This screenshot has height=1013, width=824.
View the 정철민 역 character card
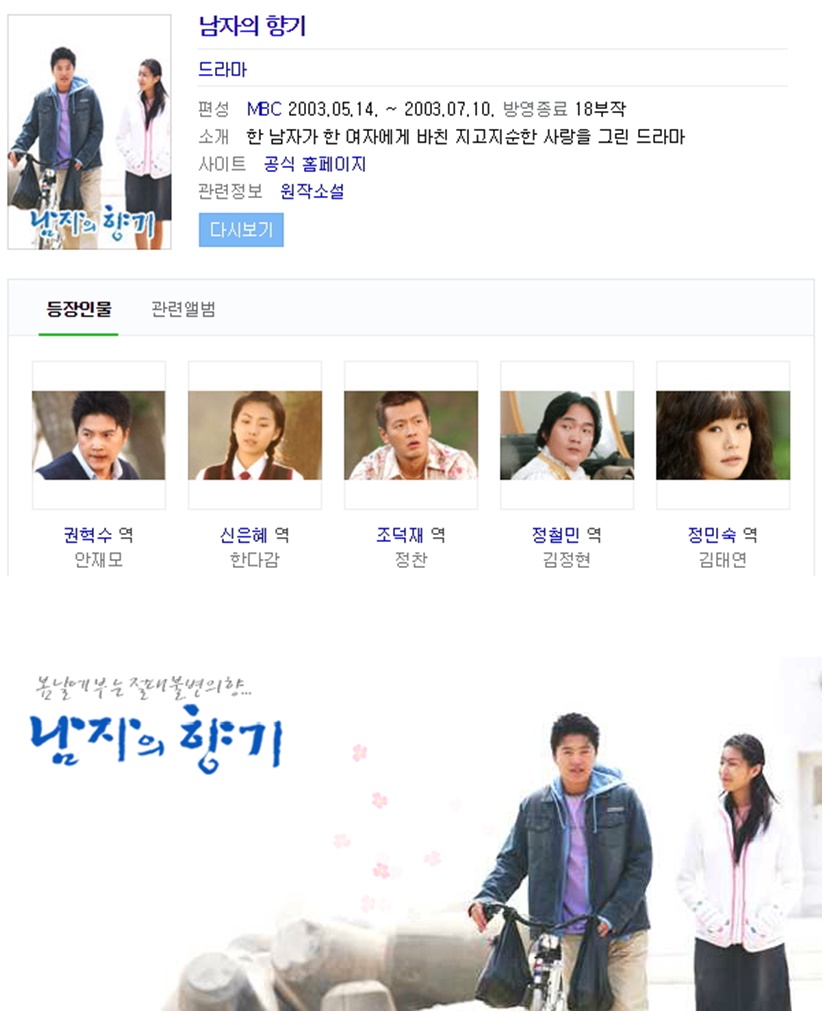pyautogui.click(x=566, y=436)
